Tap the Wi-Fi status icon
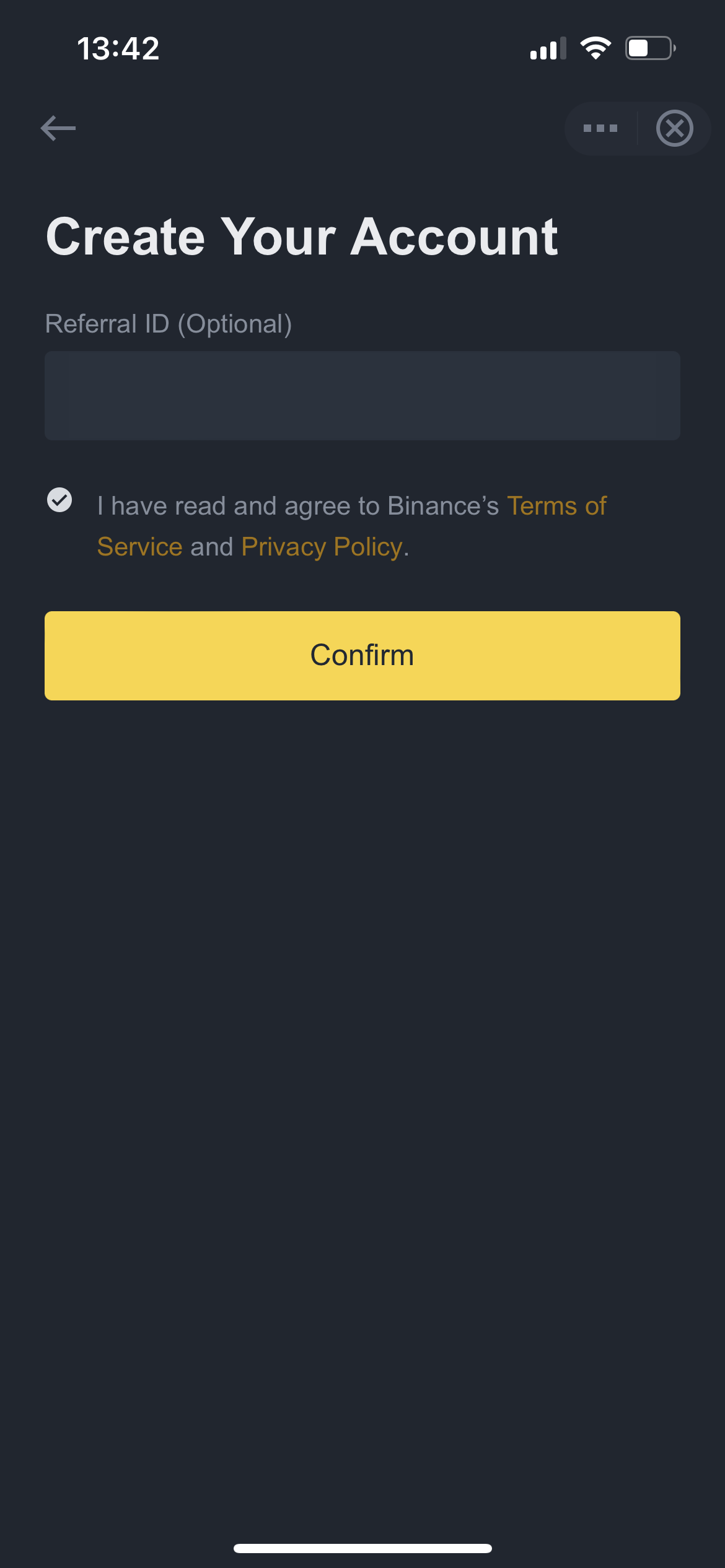 (596, 48)
